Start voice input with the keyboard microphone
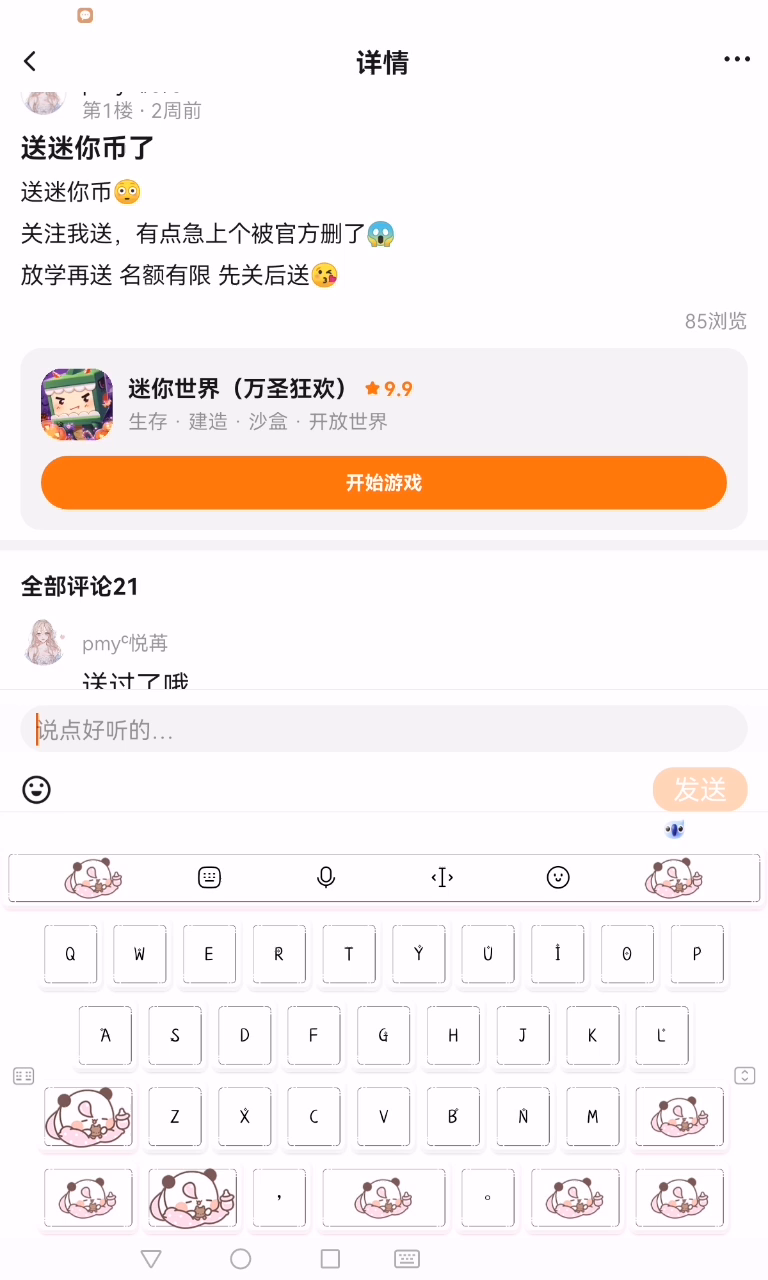The width and height of the screenshot is (768, 1280). [325, 877]
